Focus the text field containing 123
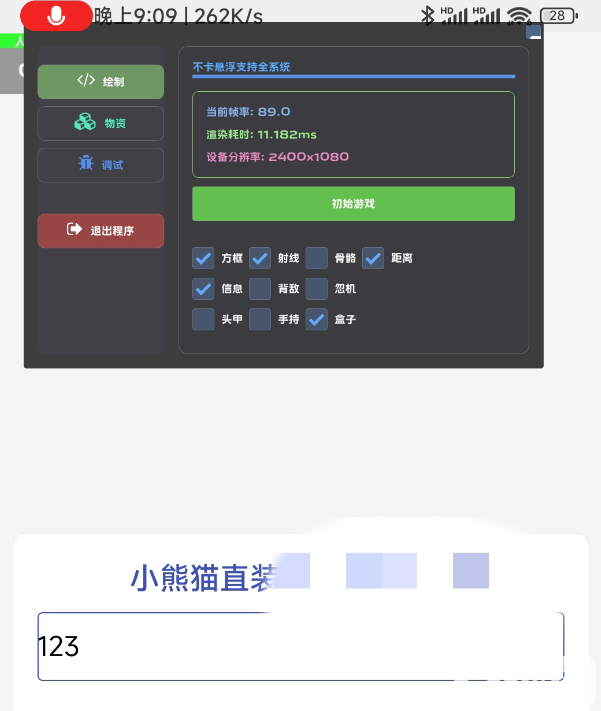 point(300,647)
